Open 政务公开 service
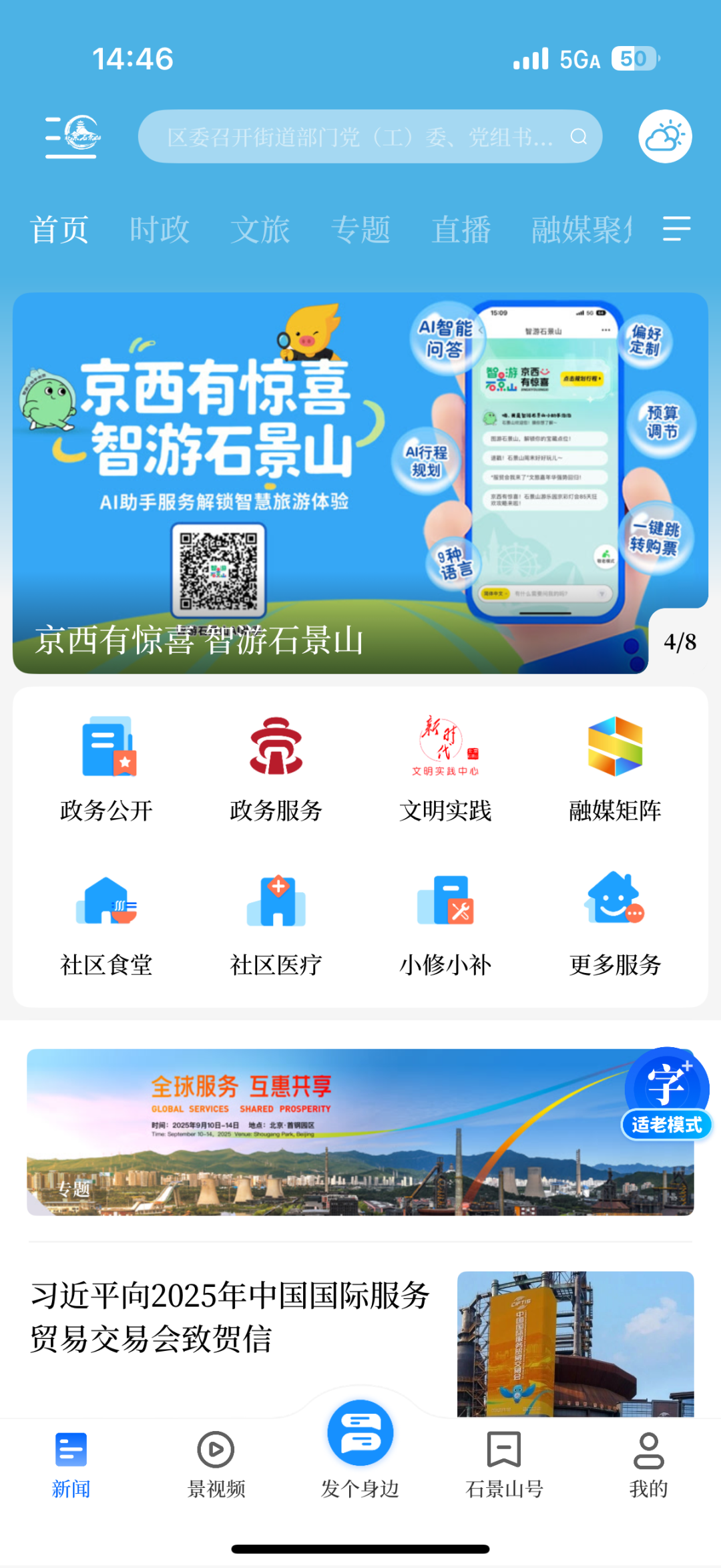The width and height of the screenshot is (721, 1568). [107, 768]
